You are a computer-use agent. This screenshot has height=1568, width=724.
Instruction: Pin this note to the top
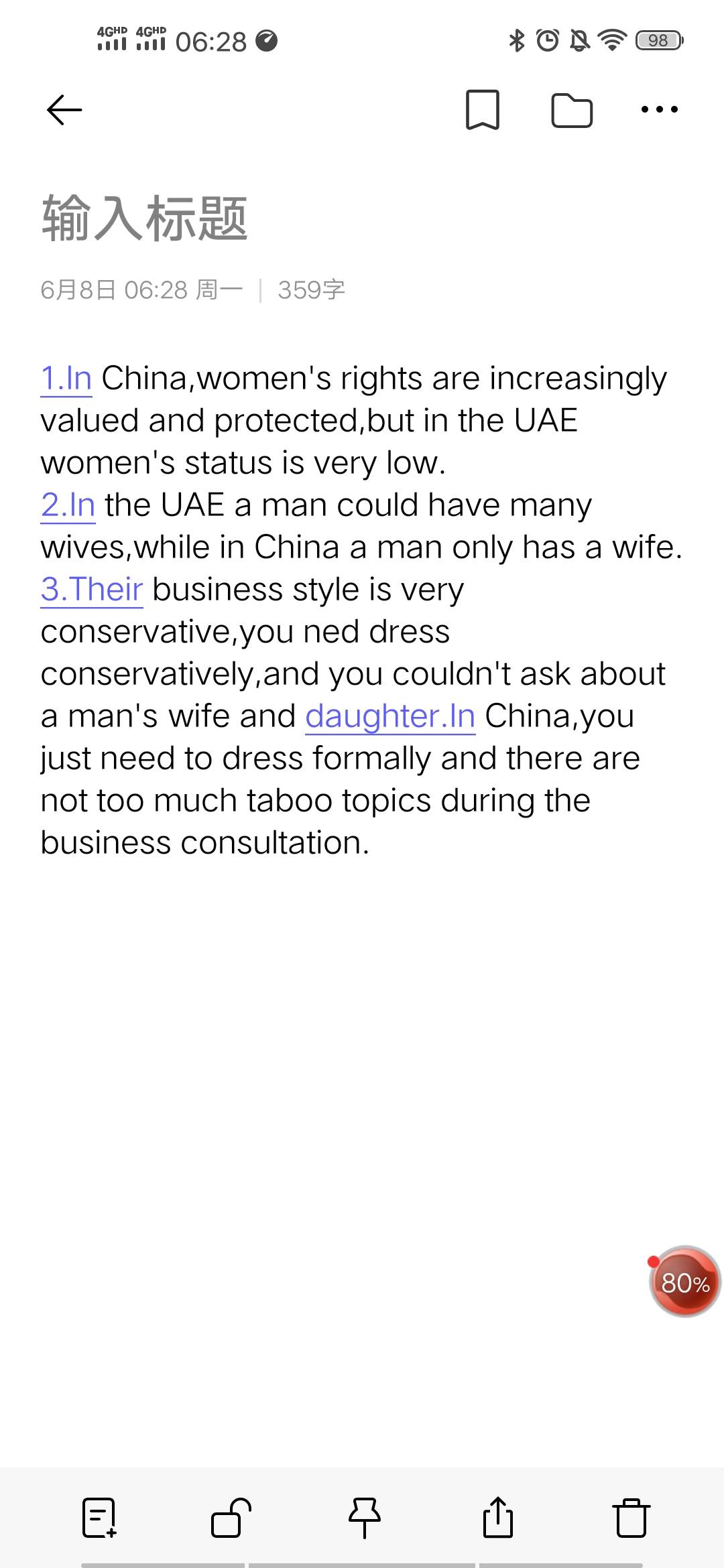pyautogui.click(x=365, y=1518)
